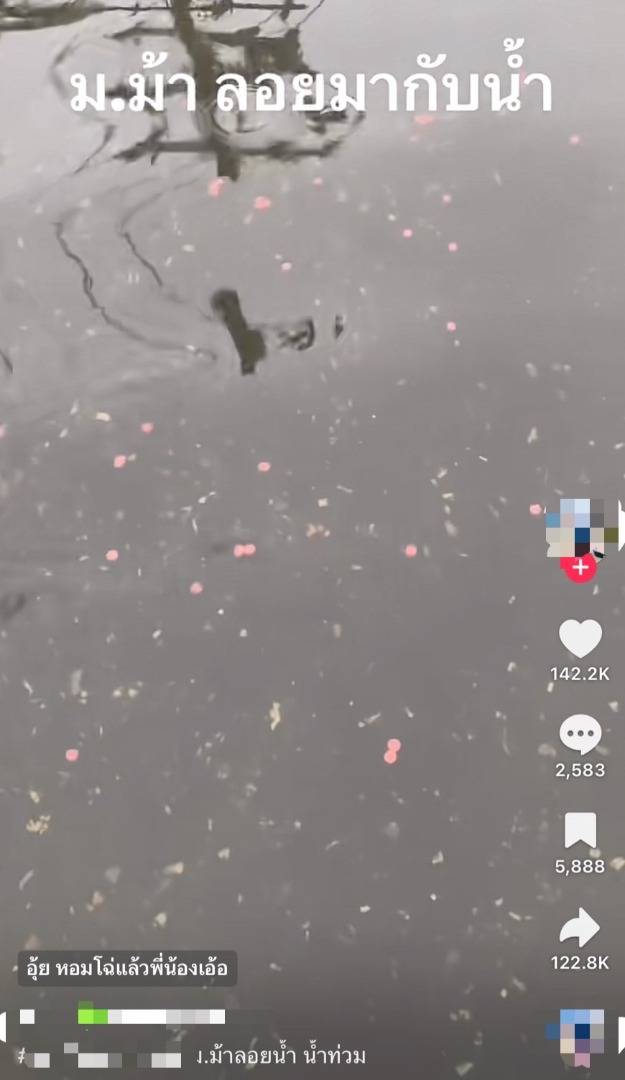
Task: Save this video with the bookmark icon
Action: (x=580, y=831)
